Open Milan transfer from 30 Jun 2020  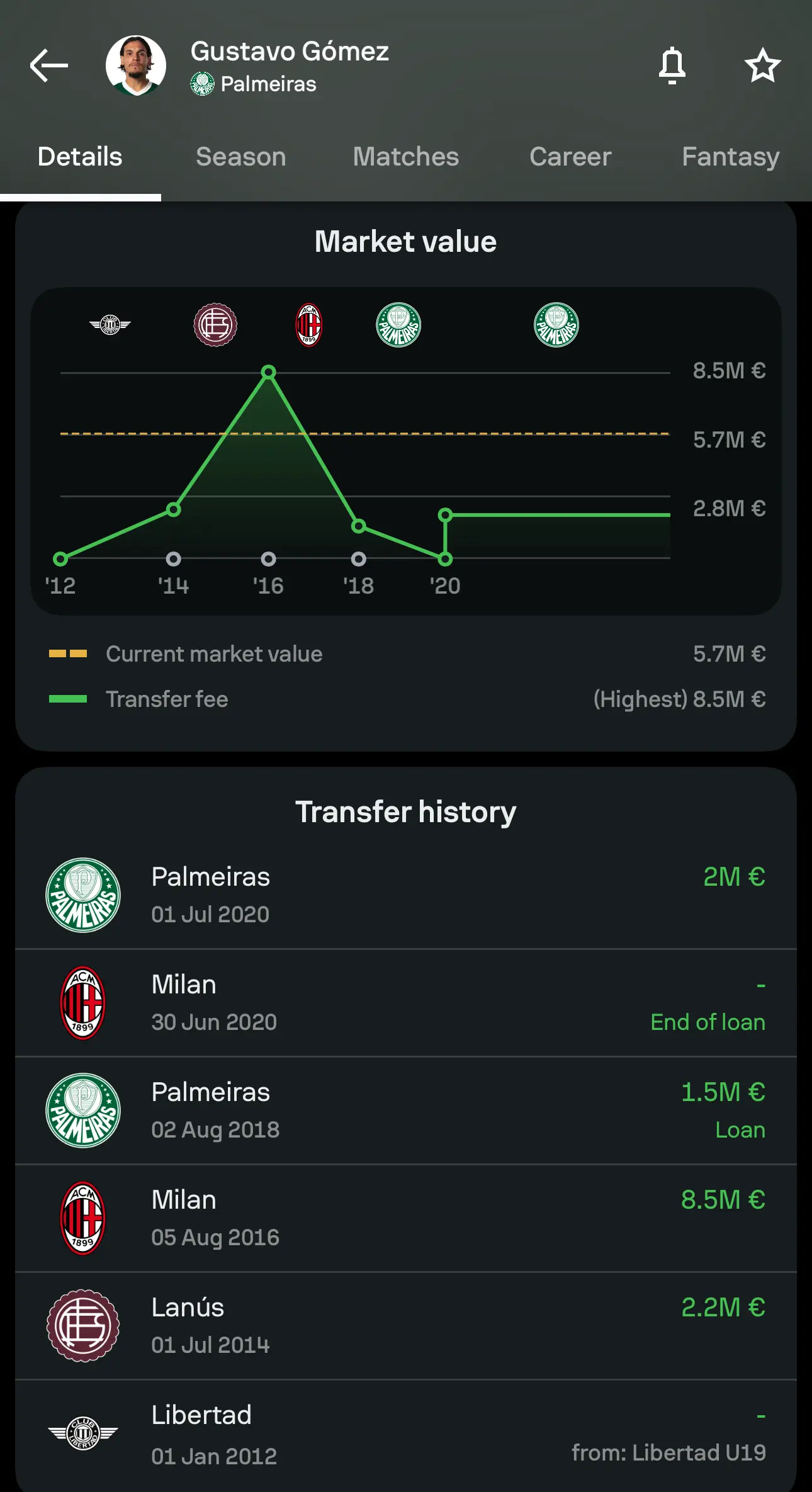tap(406, 1003)
